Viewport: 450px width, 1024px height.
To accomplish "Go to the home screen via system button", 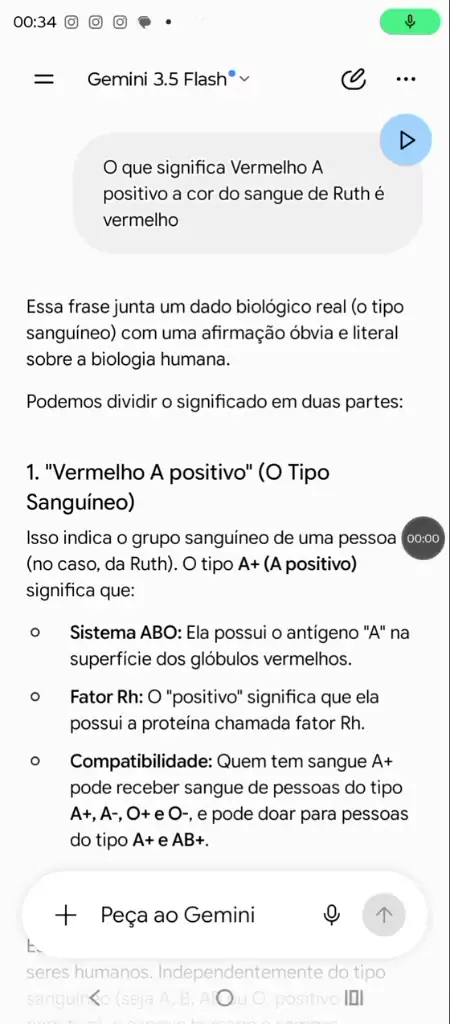I will [225, 997].
